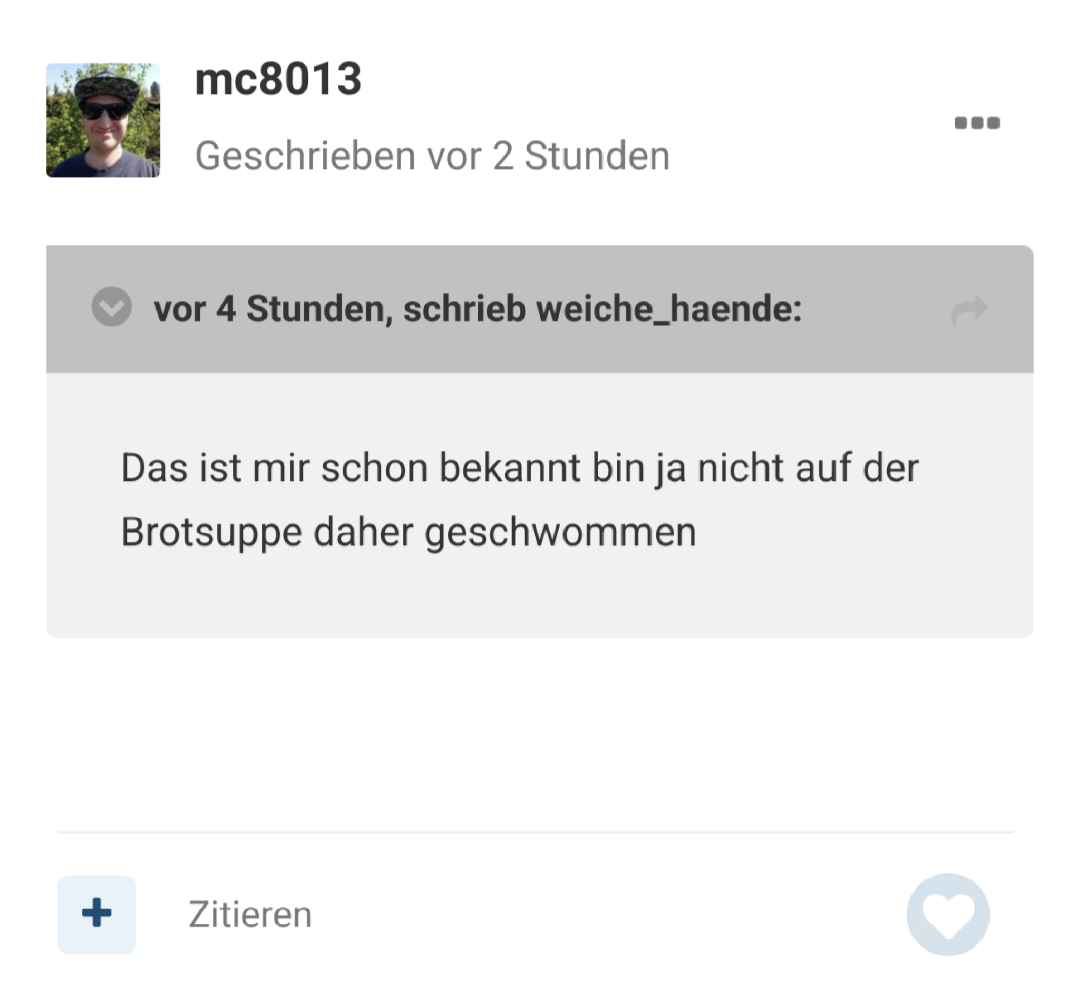Image resolution: width=1080 pixels, height=991 pixels.
Task: Like this post with the heart
Action: 947,915
